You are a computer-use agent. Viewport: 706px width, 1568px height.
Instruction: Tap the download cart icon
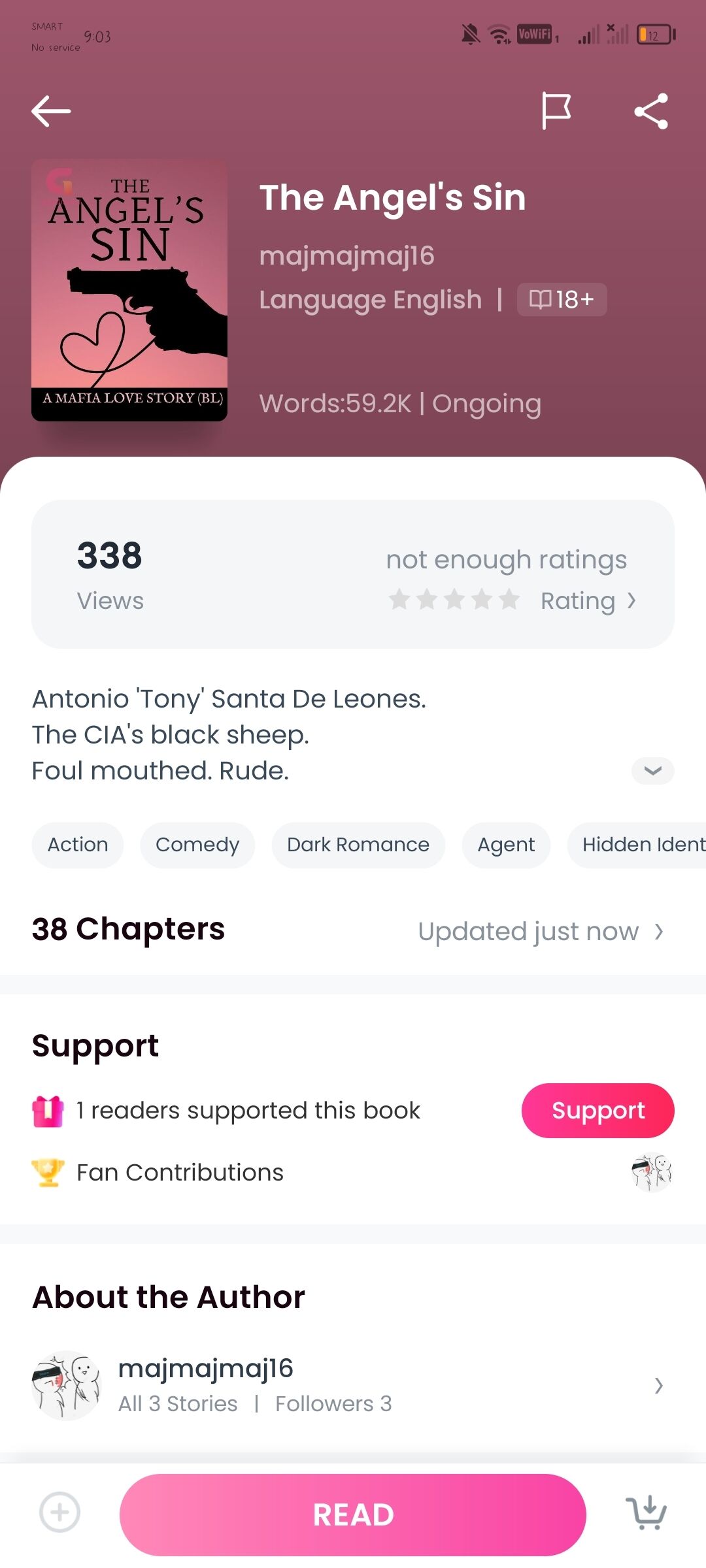pyautogui.click(x=646, y=1512)
